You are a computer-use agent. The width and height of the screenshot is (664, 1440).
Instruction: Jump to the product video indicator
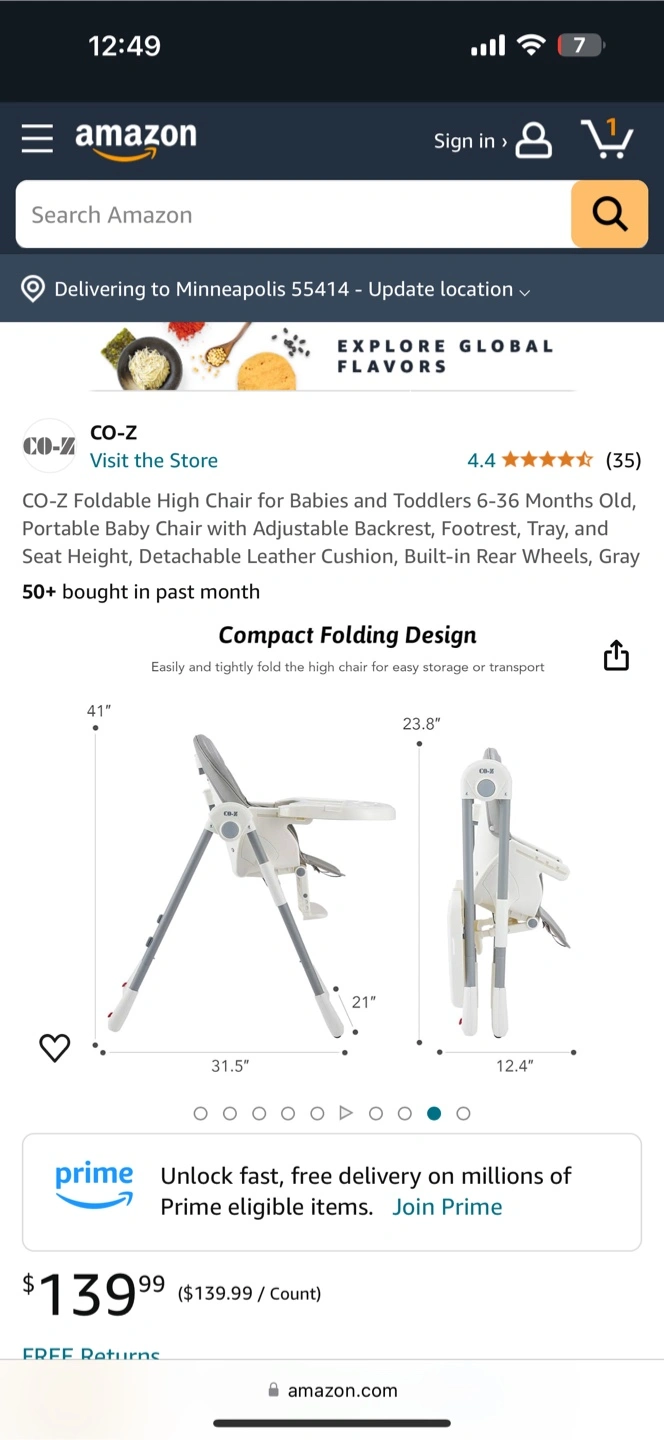(346, 1113)
